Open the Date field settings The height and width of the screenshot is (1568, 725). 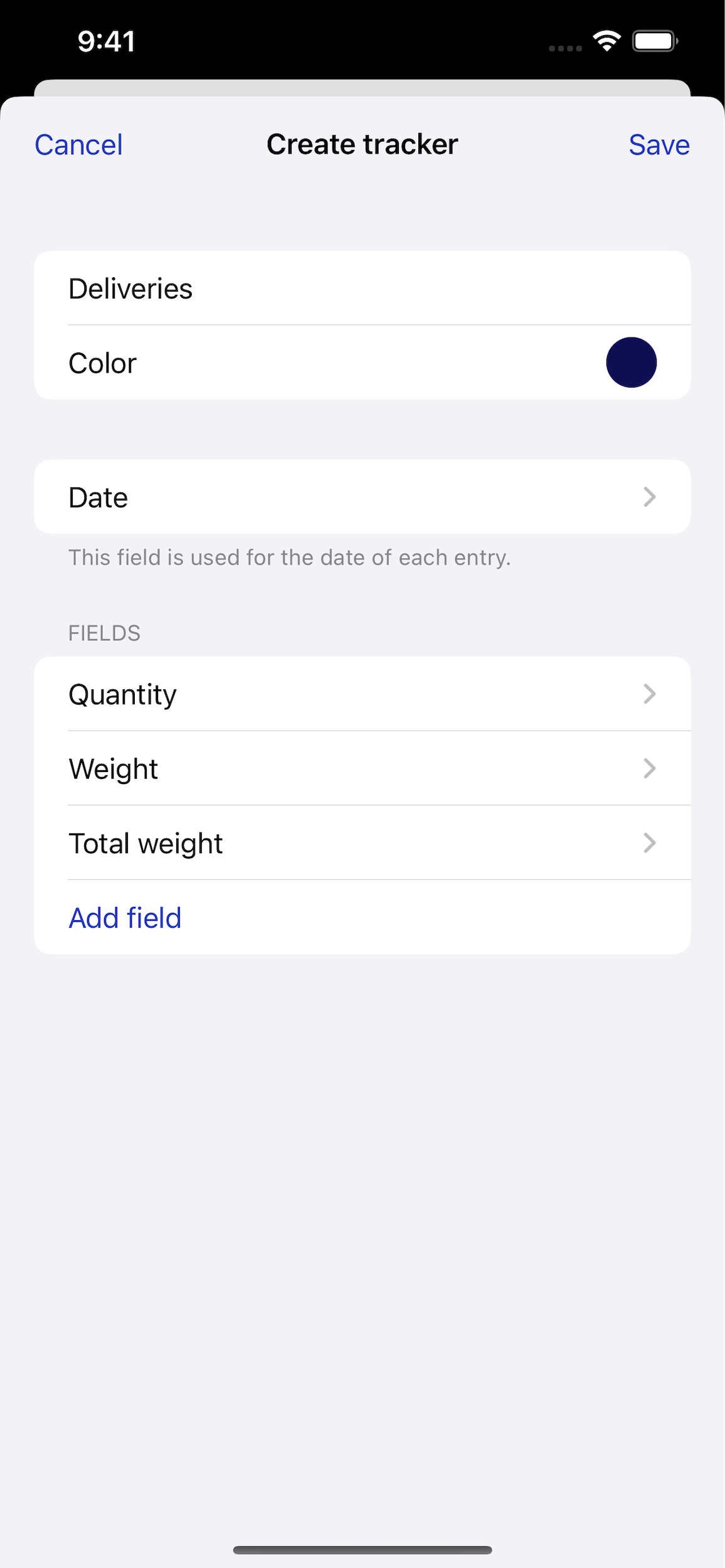tap(361, 497)
